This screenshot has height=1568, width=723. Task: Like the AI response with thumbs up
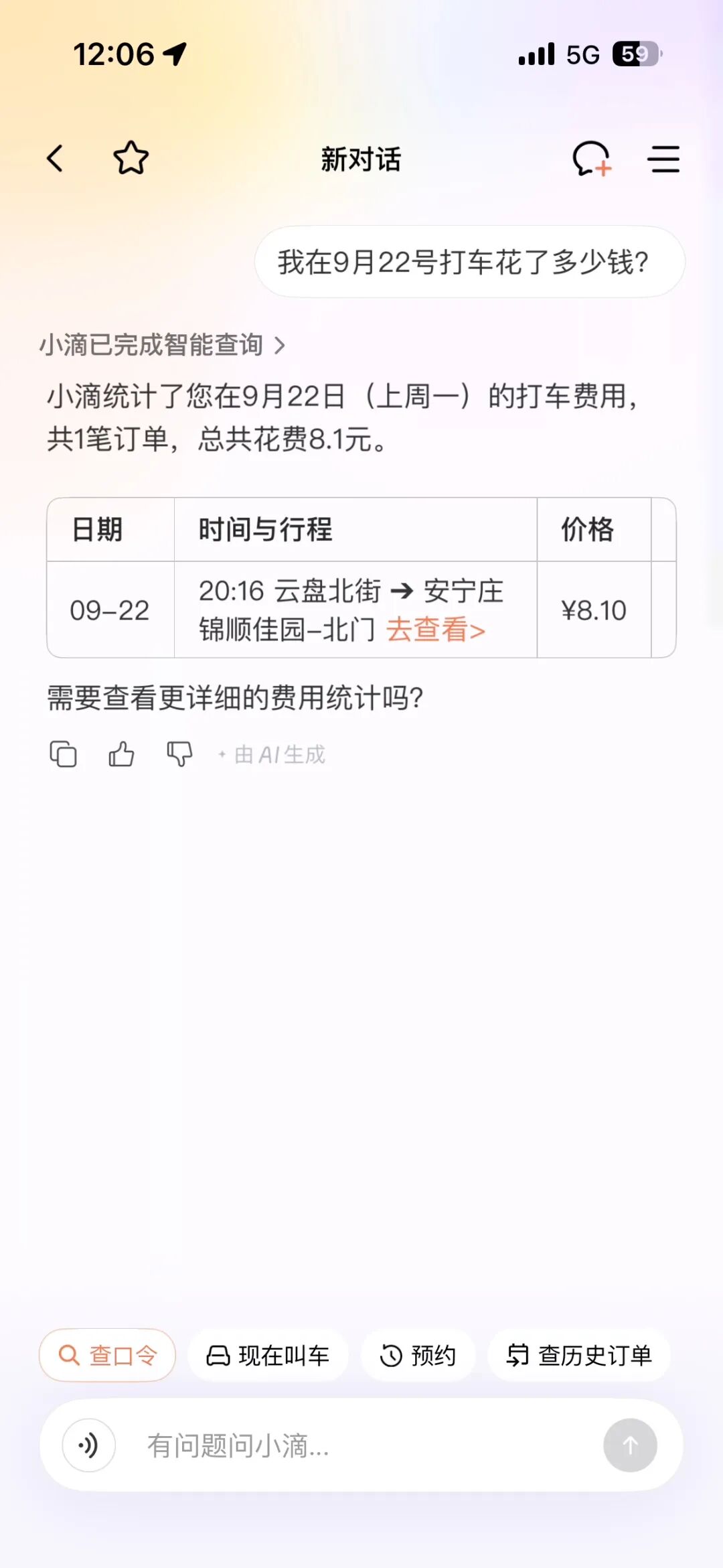coord(121,754)
